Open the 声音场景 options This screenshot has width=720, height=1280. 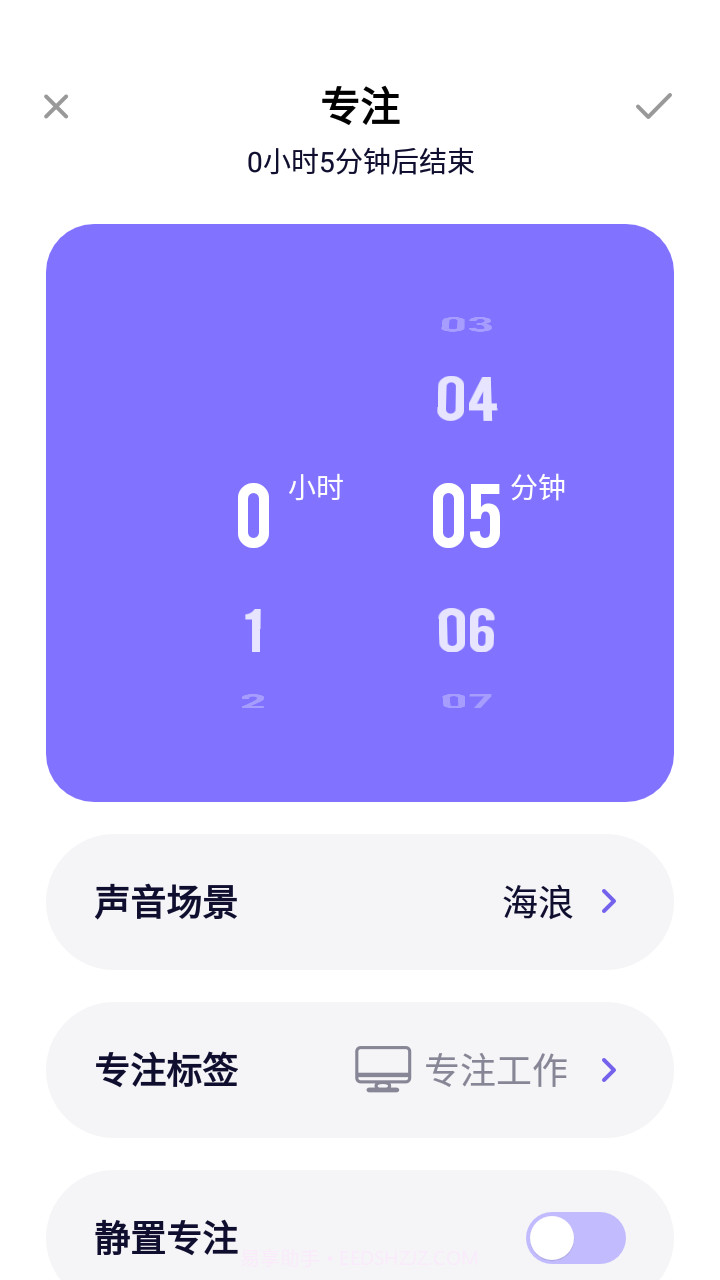pyautogui.click(x=360, y=902)
